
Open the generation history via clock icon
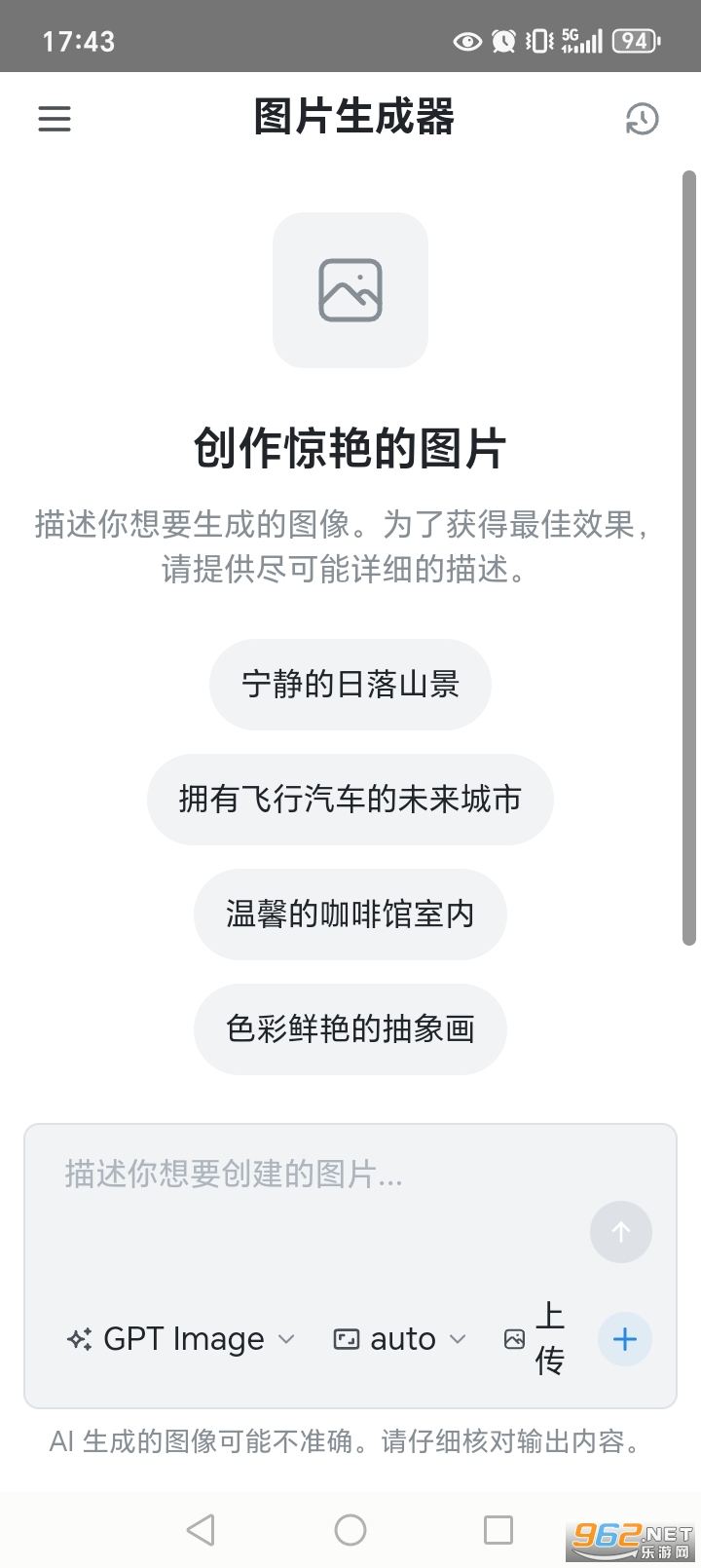point(642,119)
